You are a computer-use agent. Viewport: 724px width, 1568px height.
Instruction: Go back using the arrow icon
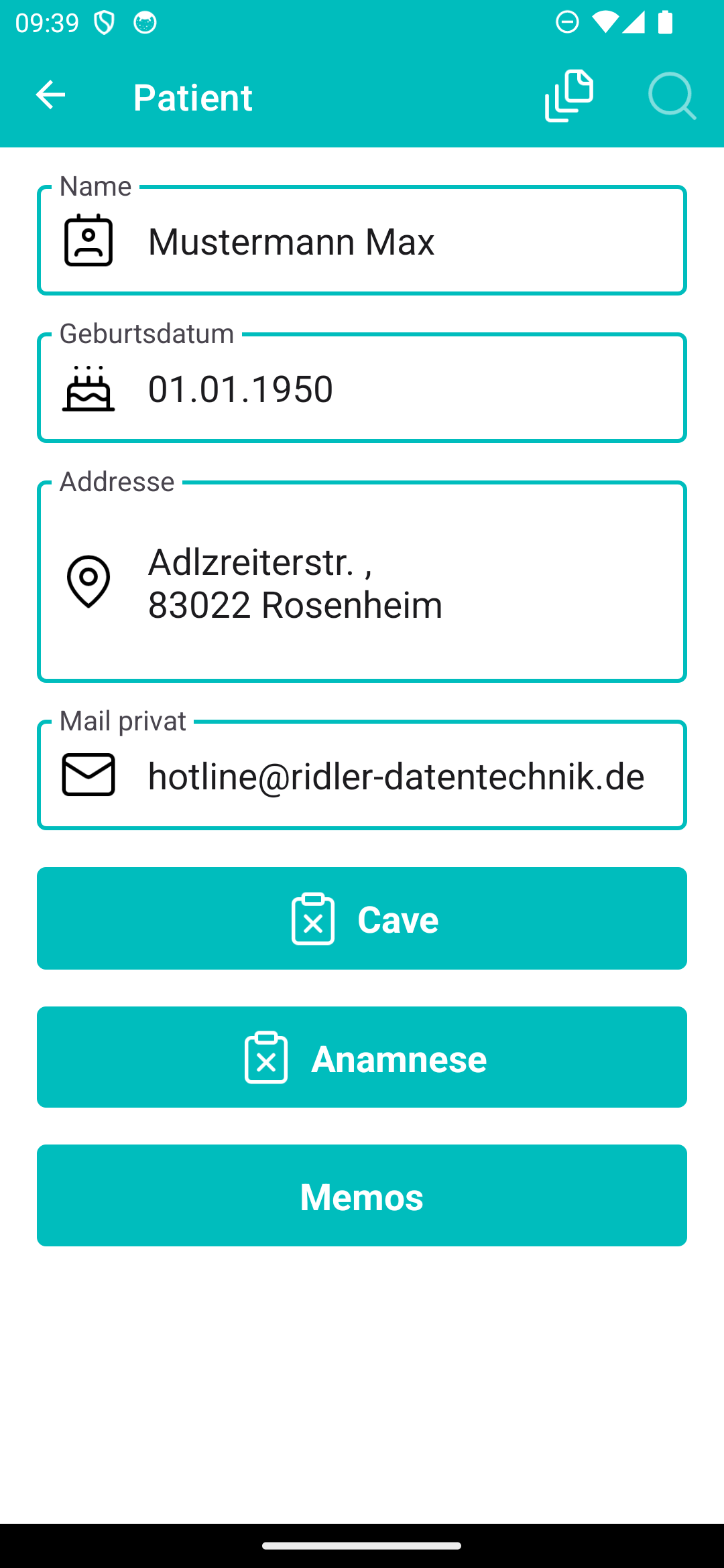(x=50, y=95)
